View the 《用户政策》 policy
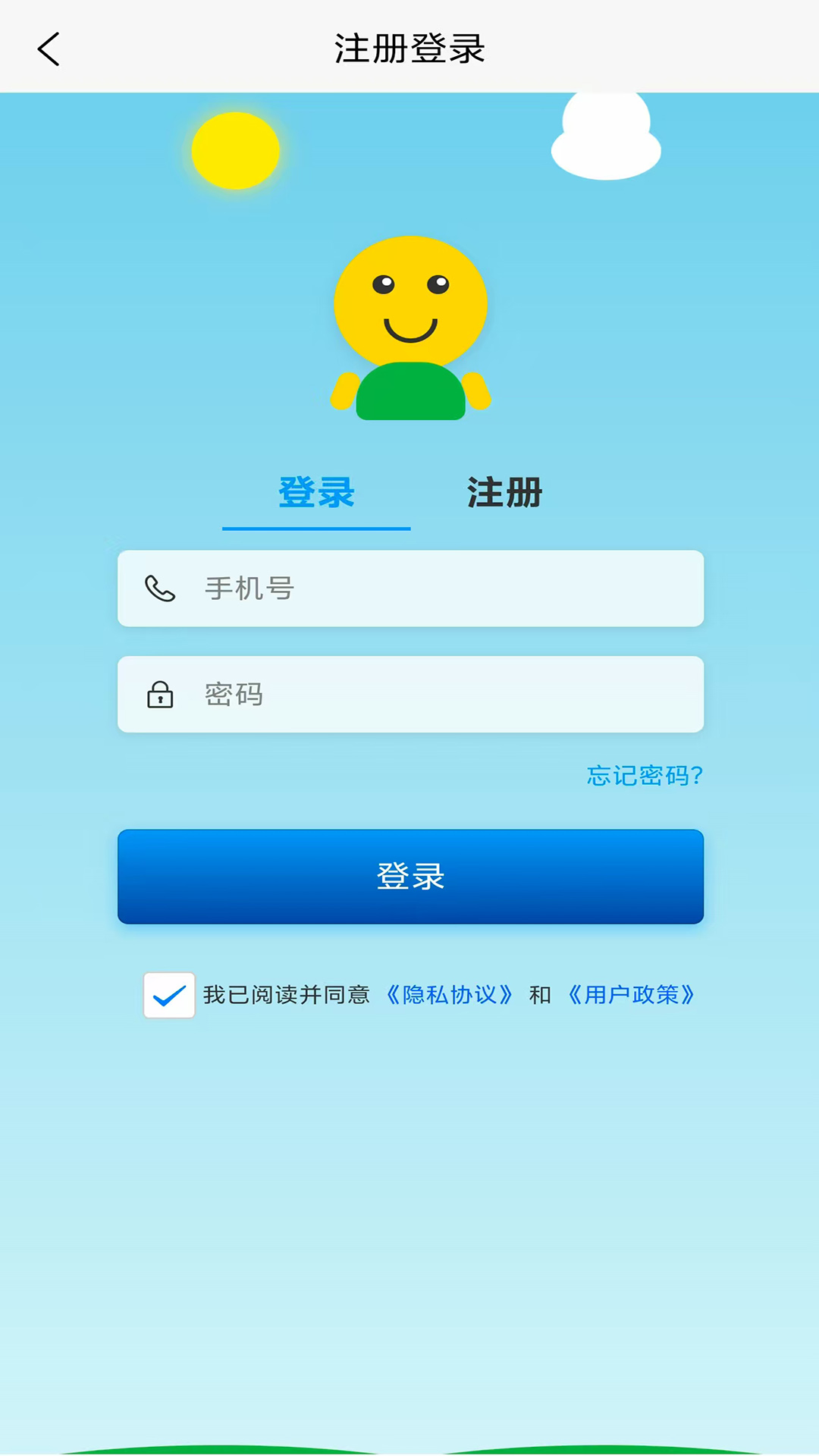Viewport: 819px width, 1456px height. pyautogui.click(x=631, y=995)
